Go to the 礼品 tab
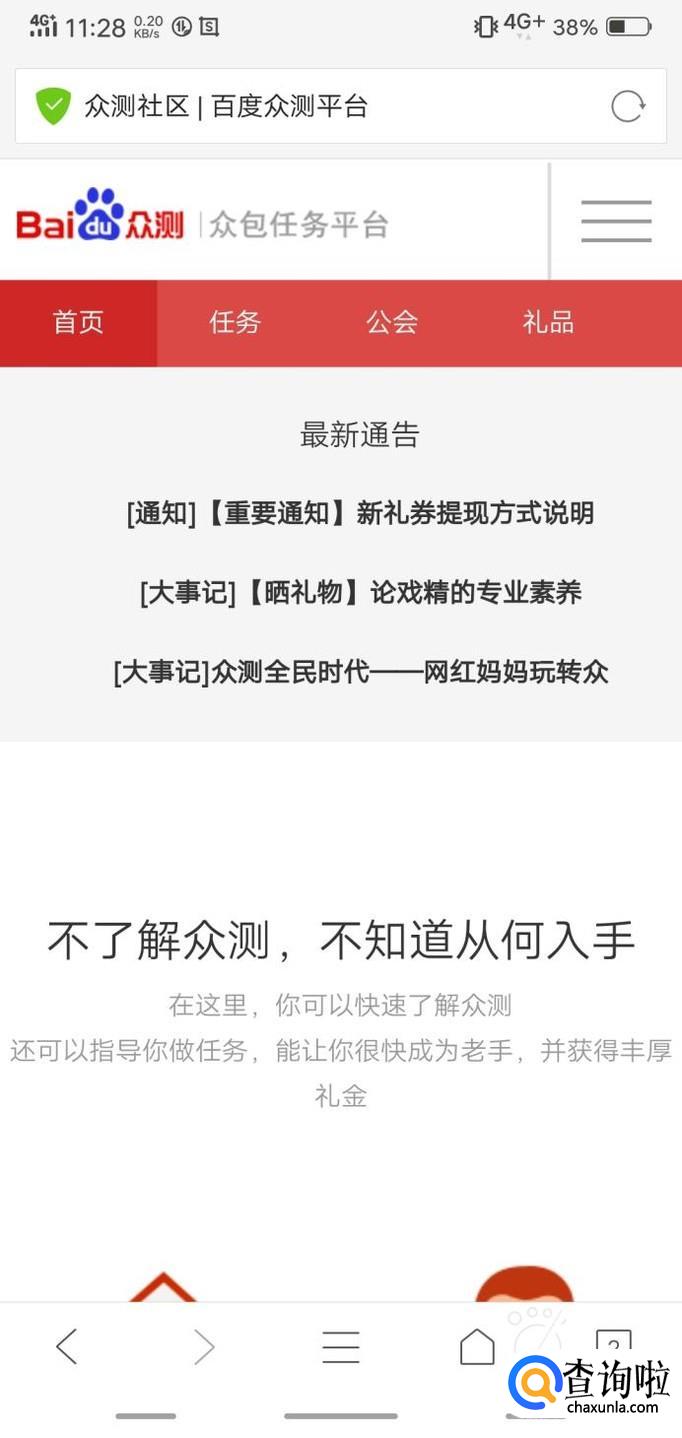 (548, 323)
